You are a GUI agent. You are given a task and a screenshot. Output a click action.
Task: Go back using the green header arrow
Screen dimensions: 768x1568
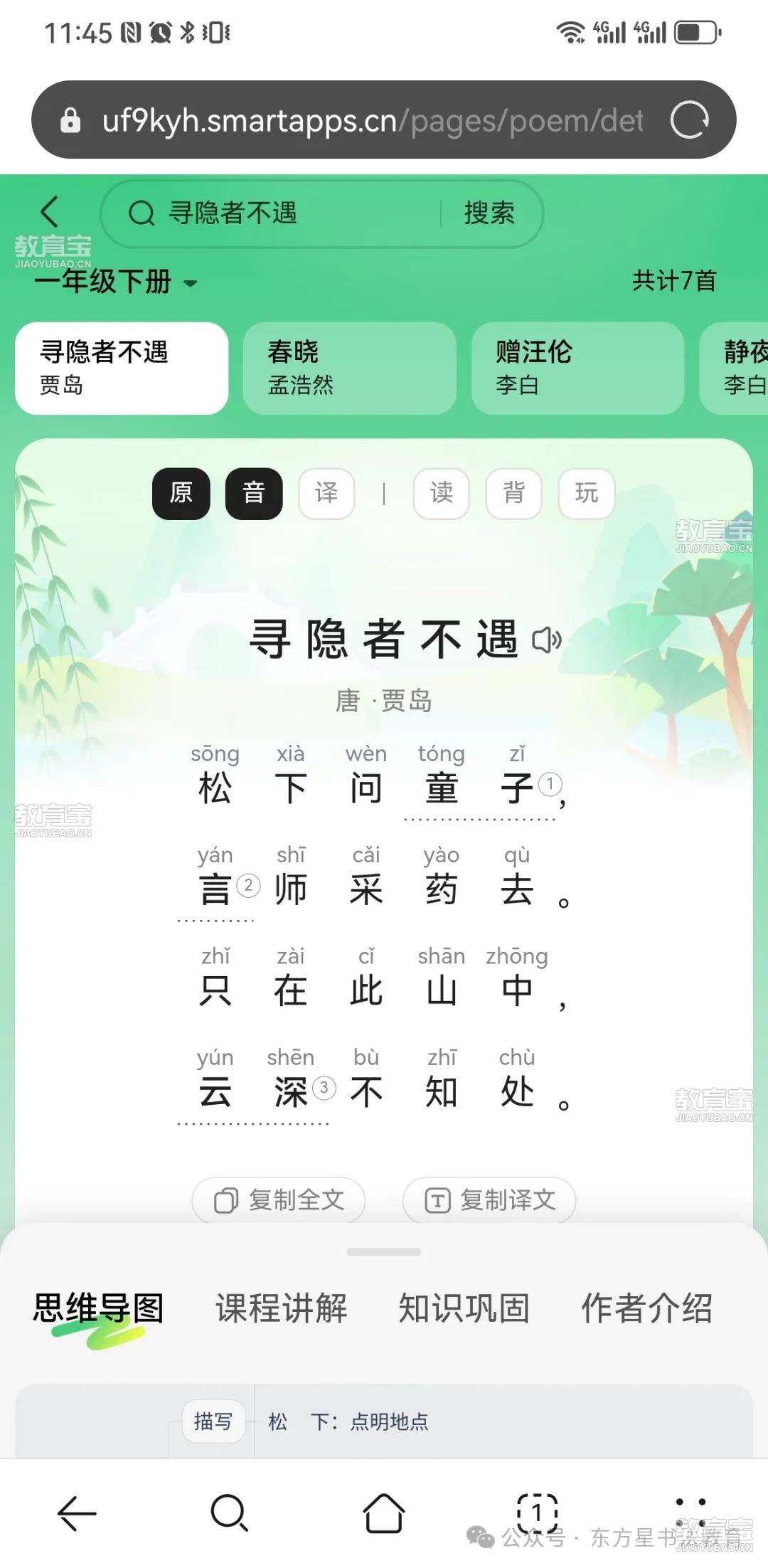click(50, 212)
